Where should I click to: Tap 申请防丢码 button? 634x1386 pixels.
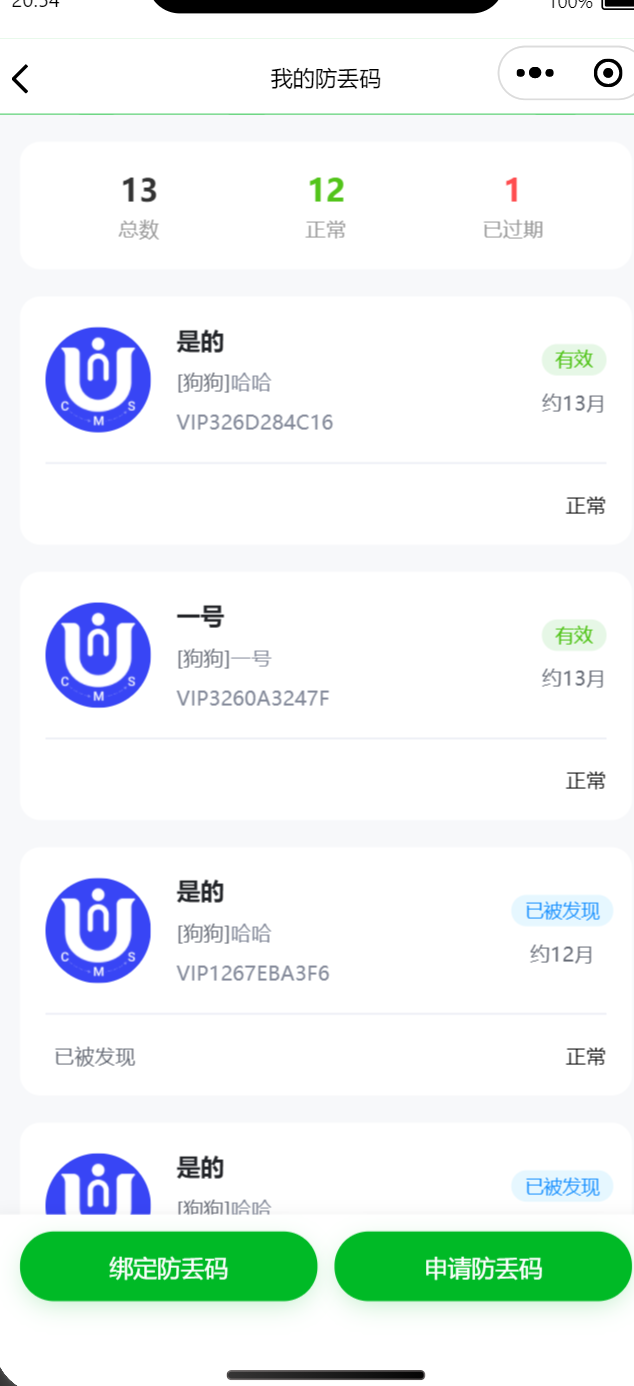(x=483, y=1268)
